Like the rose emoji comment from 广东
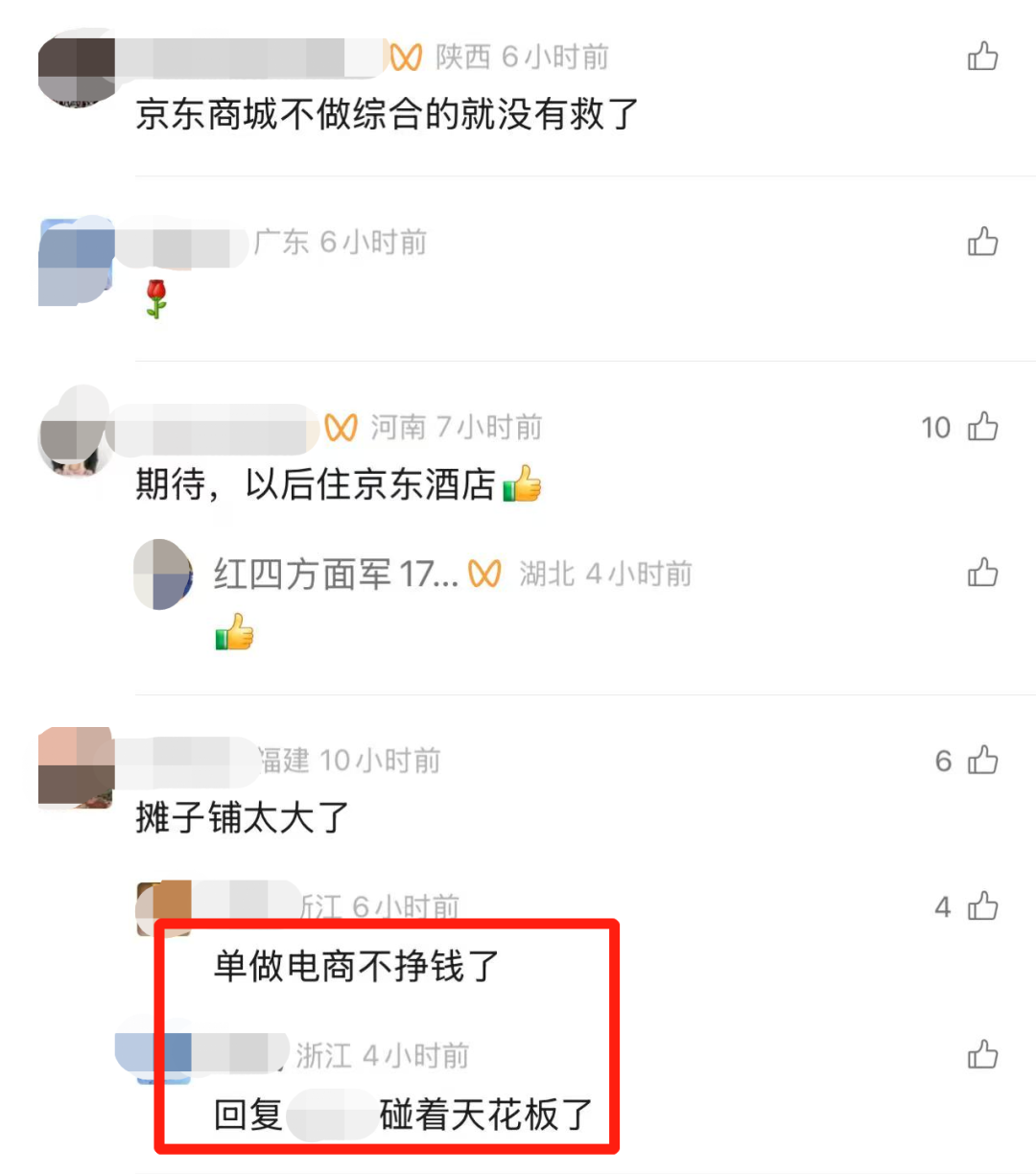1036x1174 pixels. [982, 242]
